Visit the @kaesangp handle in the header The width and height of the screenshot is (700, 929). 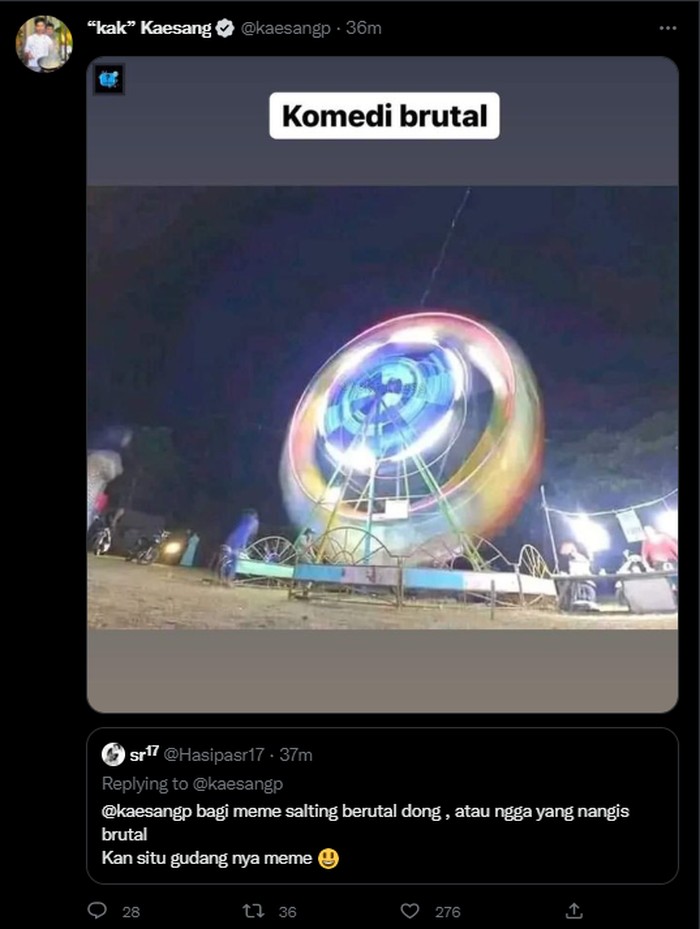pyautogui.click(x=285, y=28)
